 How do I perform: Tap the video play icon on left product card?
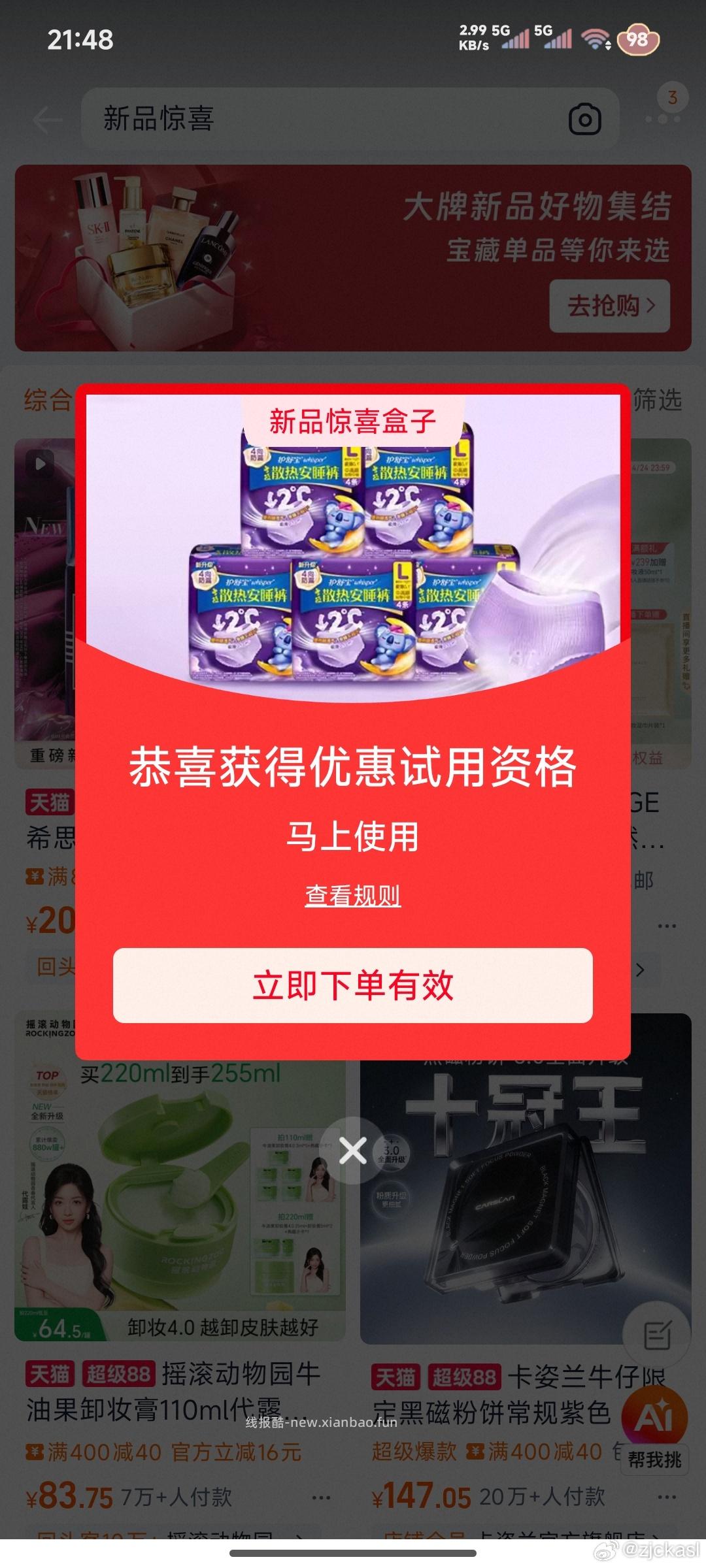tap(41, 463)
